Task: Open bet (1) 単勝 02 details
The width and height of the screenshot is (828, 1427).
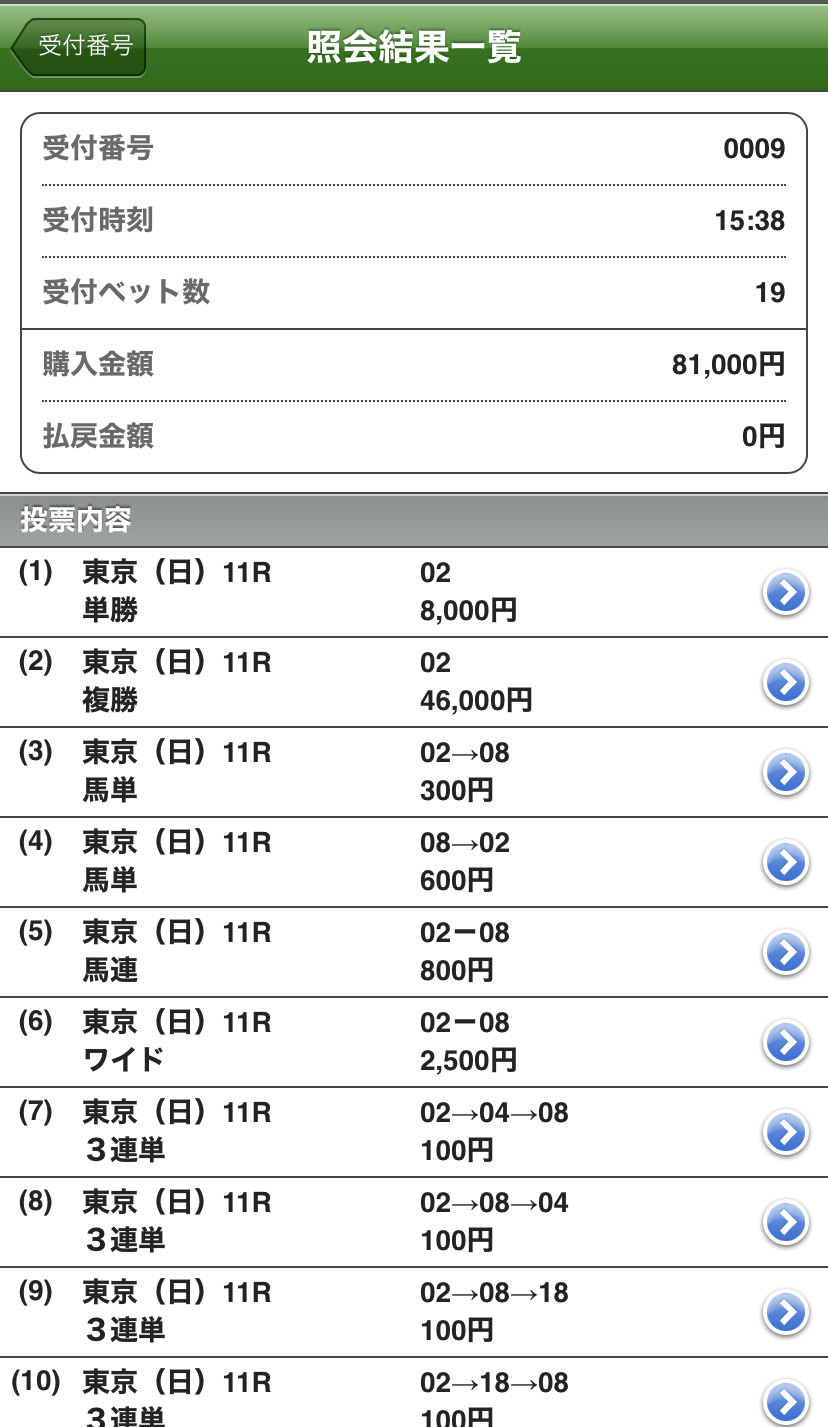Action: (414, 592)
